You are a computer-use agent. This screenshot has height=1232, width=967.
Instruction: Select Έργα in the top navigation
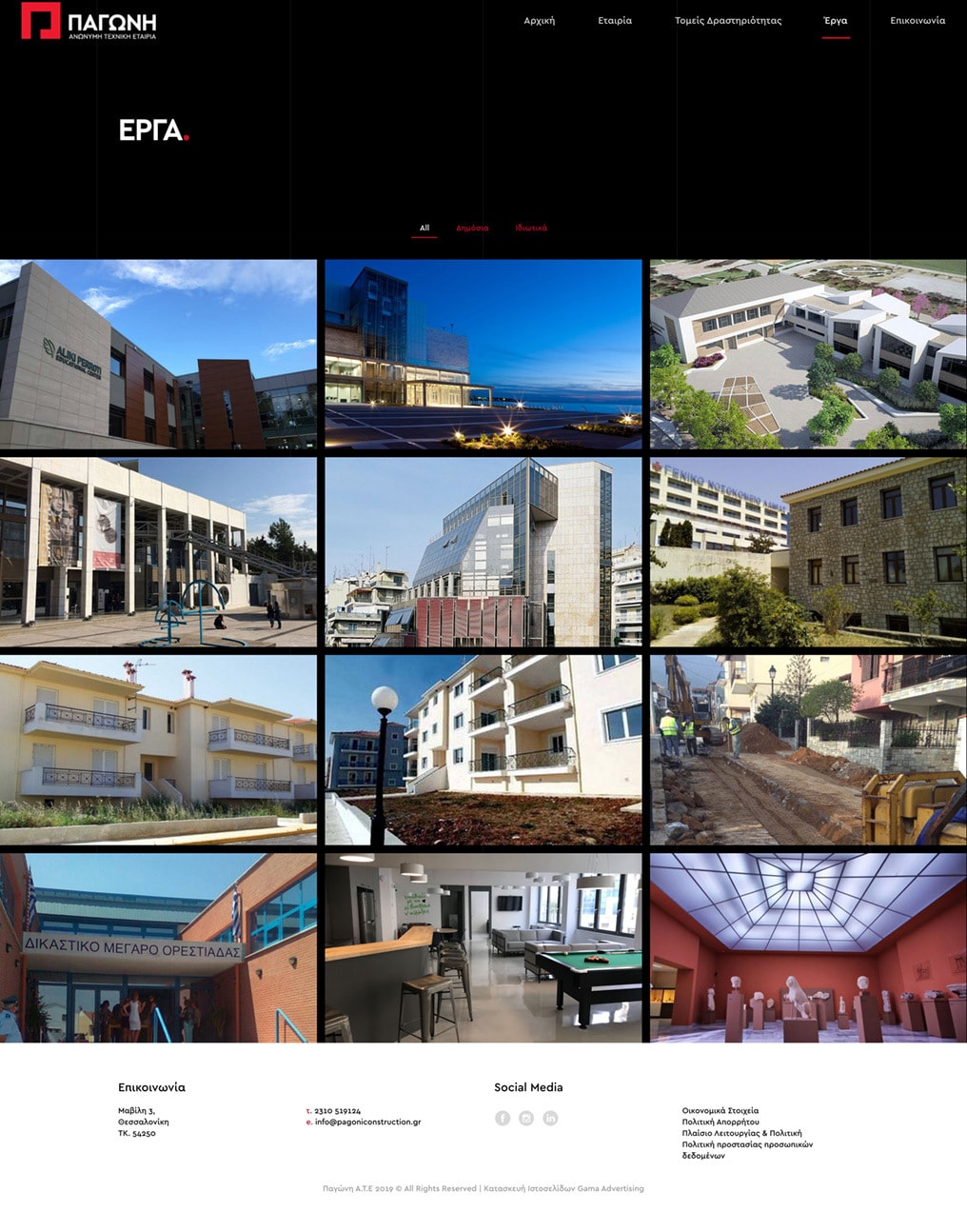(x=836, y=21)
